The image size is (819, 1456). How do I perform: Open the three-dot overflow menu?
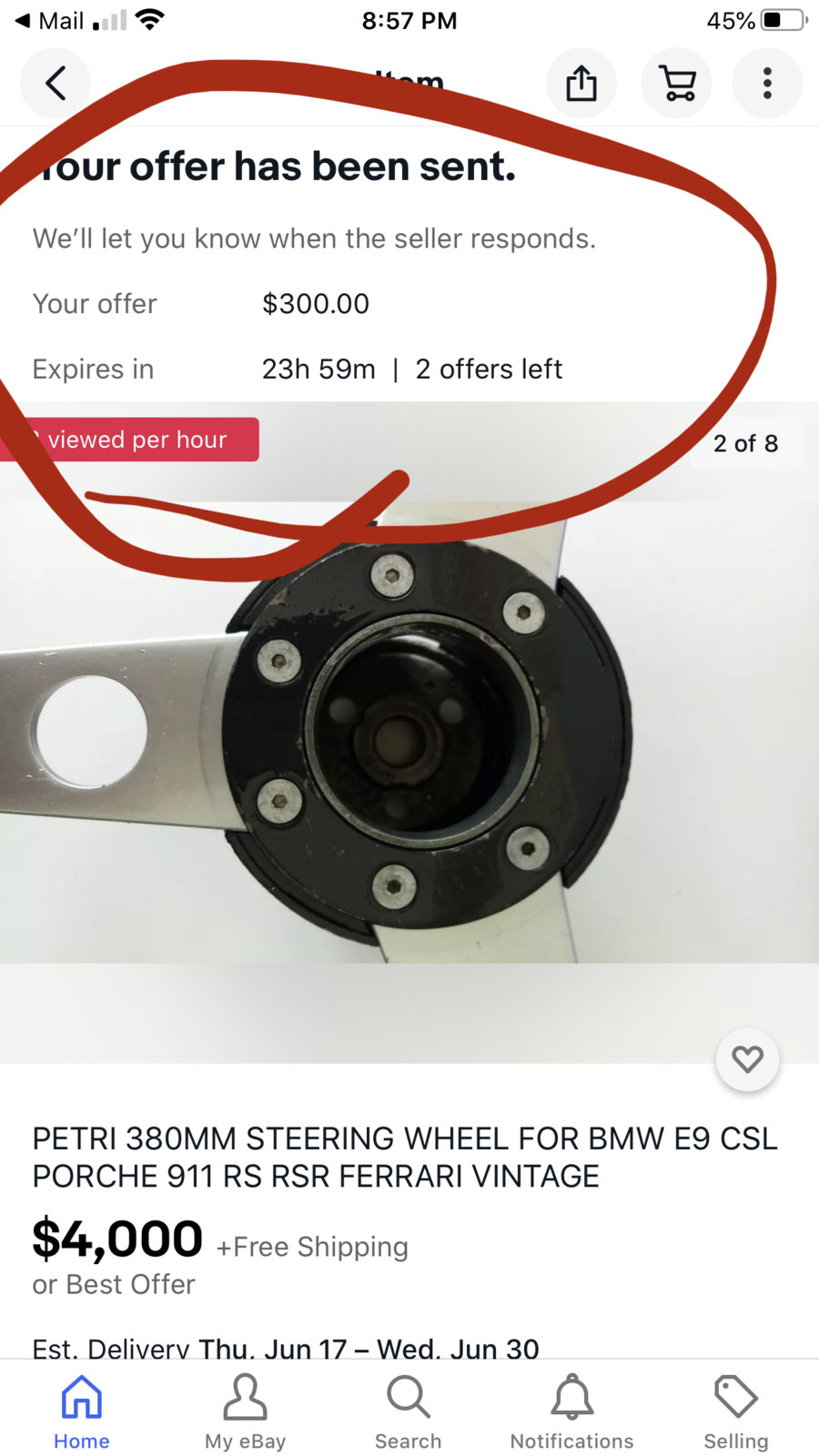point(767,84)
